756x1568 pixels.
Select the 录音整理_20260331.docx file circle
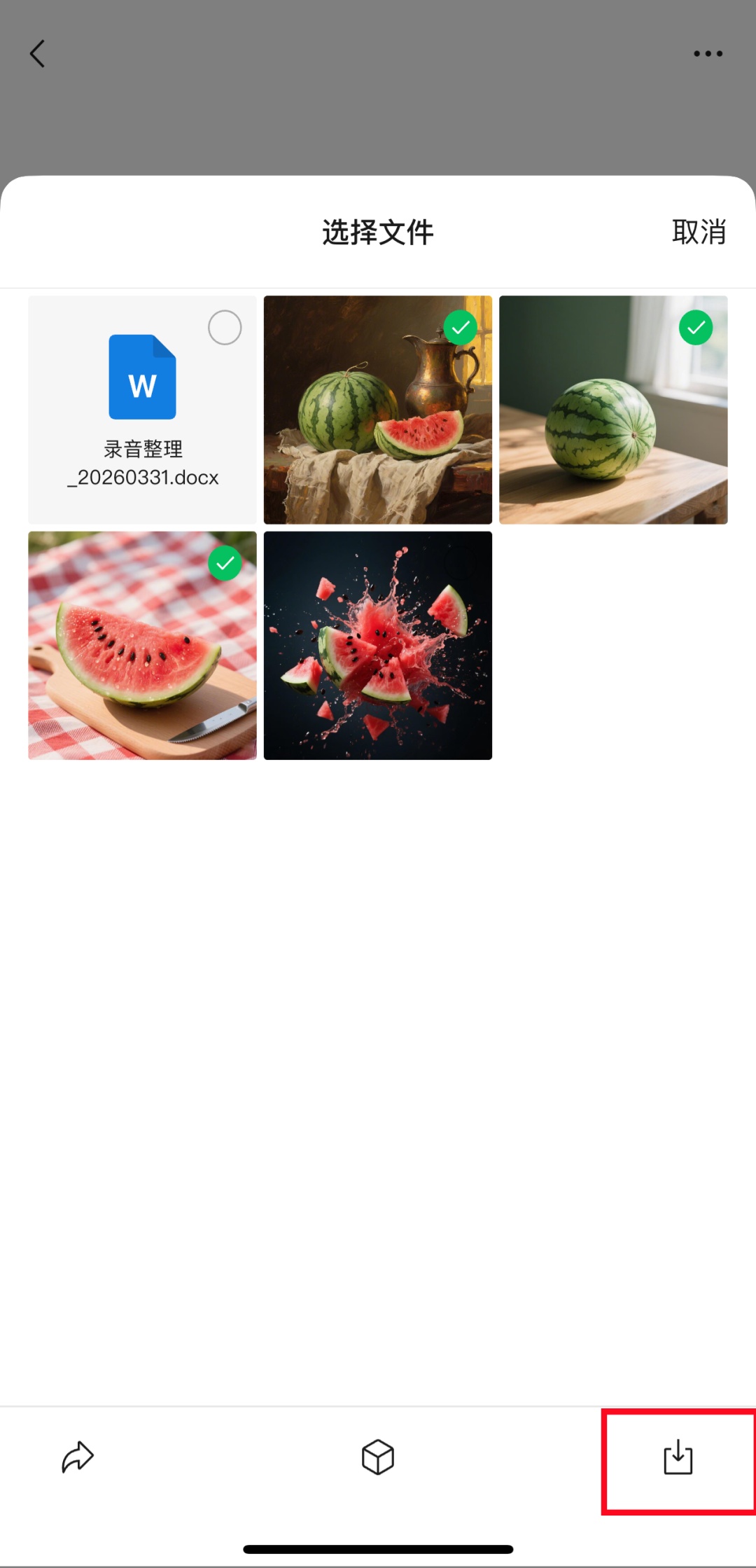(x=225, y=327)
